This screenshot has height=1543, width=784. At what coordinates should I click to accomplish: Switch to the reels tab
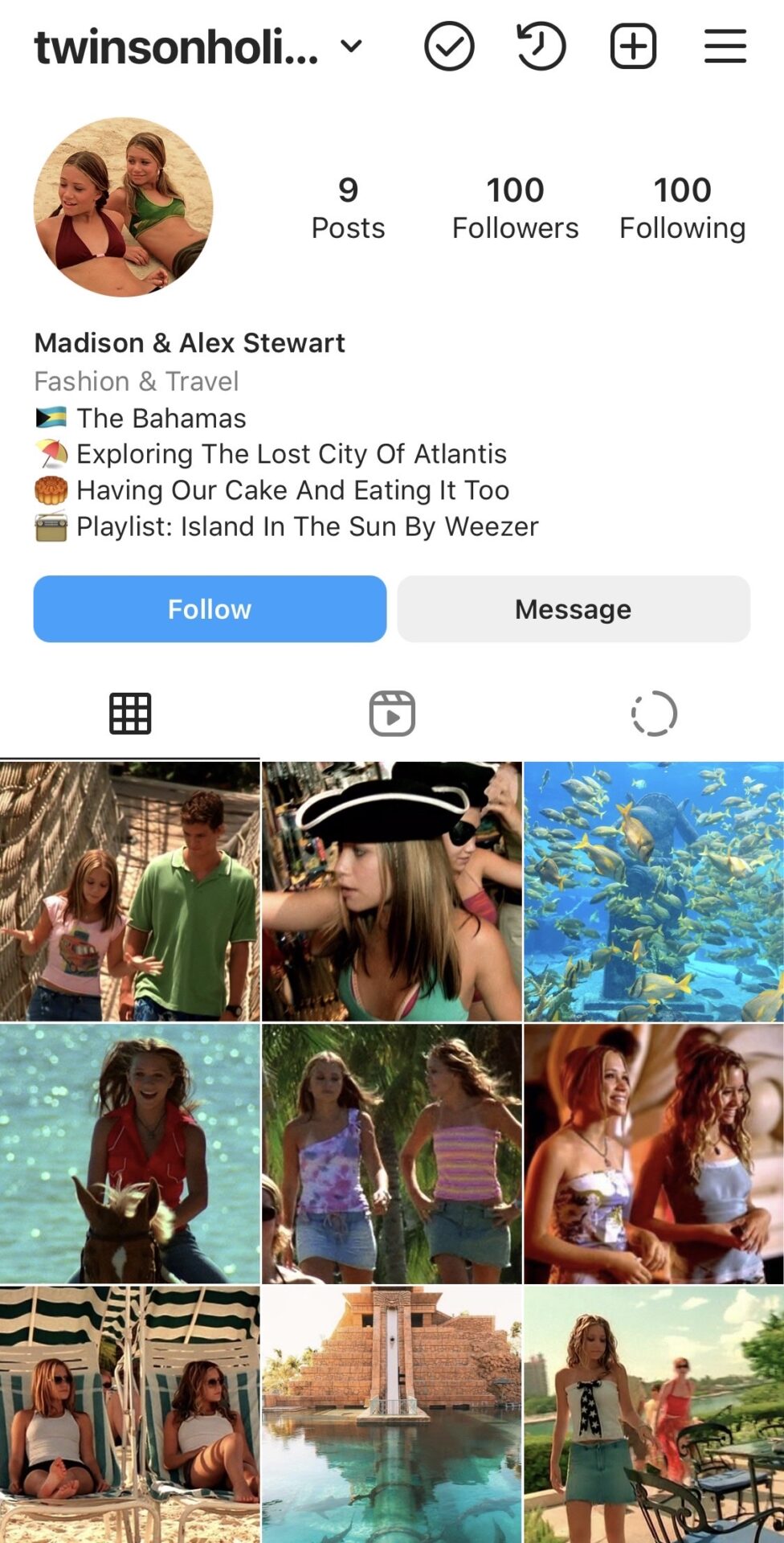392,714
